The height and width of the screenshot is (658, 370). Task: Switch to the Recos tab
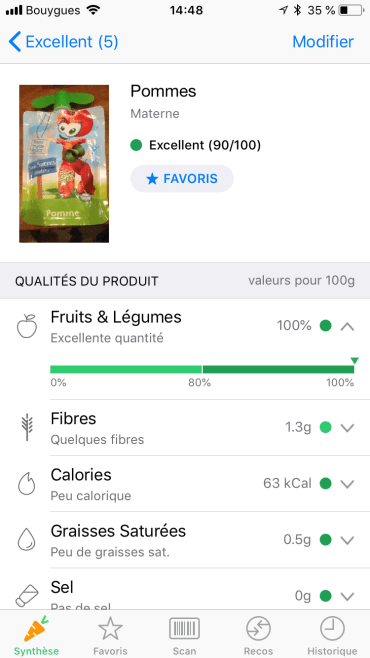[258, 634]
